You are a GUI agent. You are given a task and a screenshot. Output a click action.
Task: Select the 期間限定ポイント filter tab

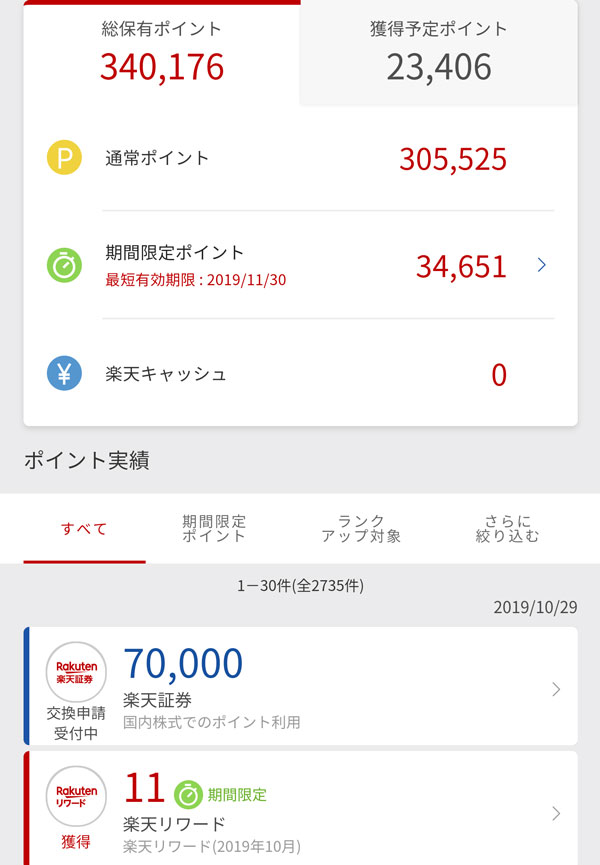(214, 529)
